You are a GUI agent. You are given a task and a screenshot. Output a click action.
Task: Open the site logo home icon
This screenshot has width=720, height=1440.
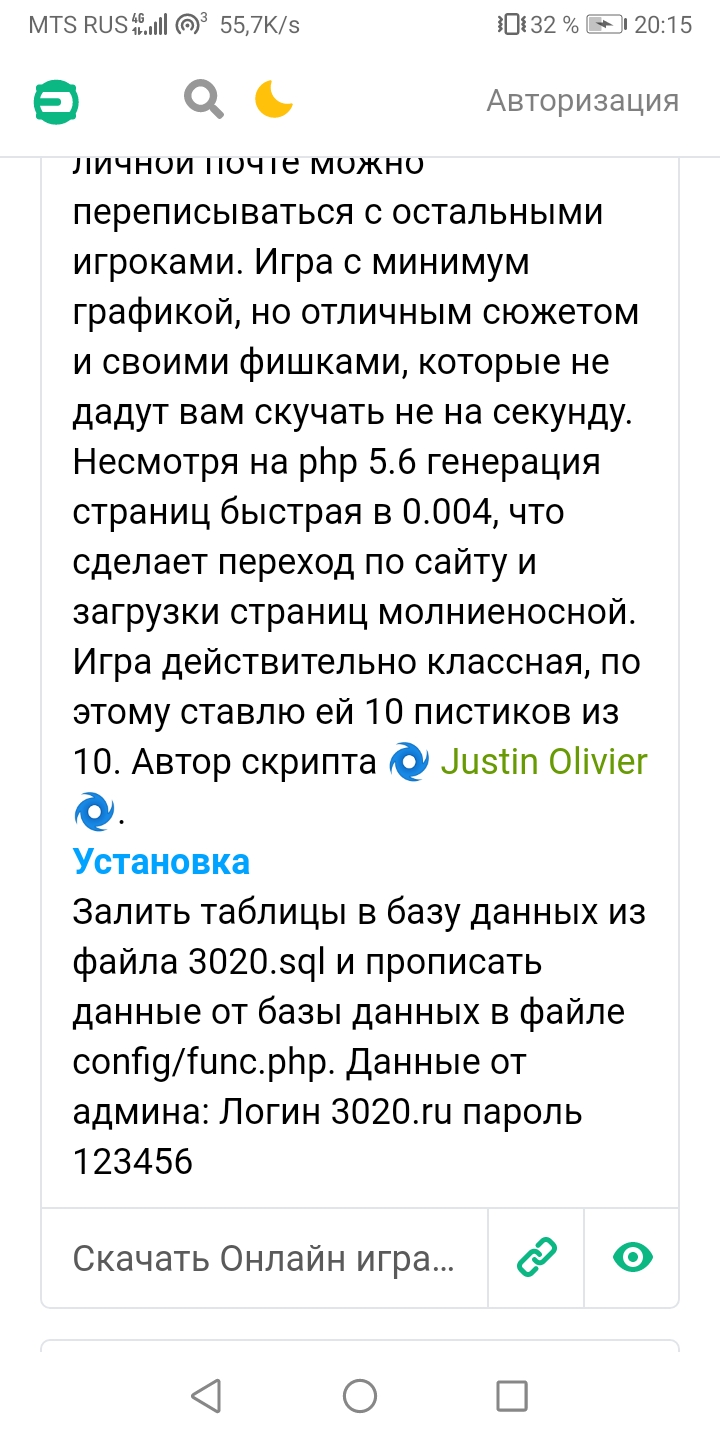[x=57, y=101]
